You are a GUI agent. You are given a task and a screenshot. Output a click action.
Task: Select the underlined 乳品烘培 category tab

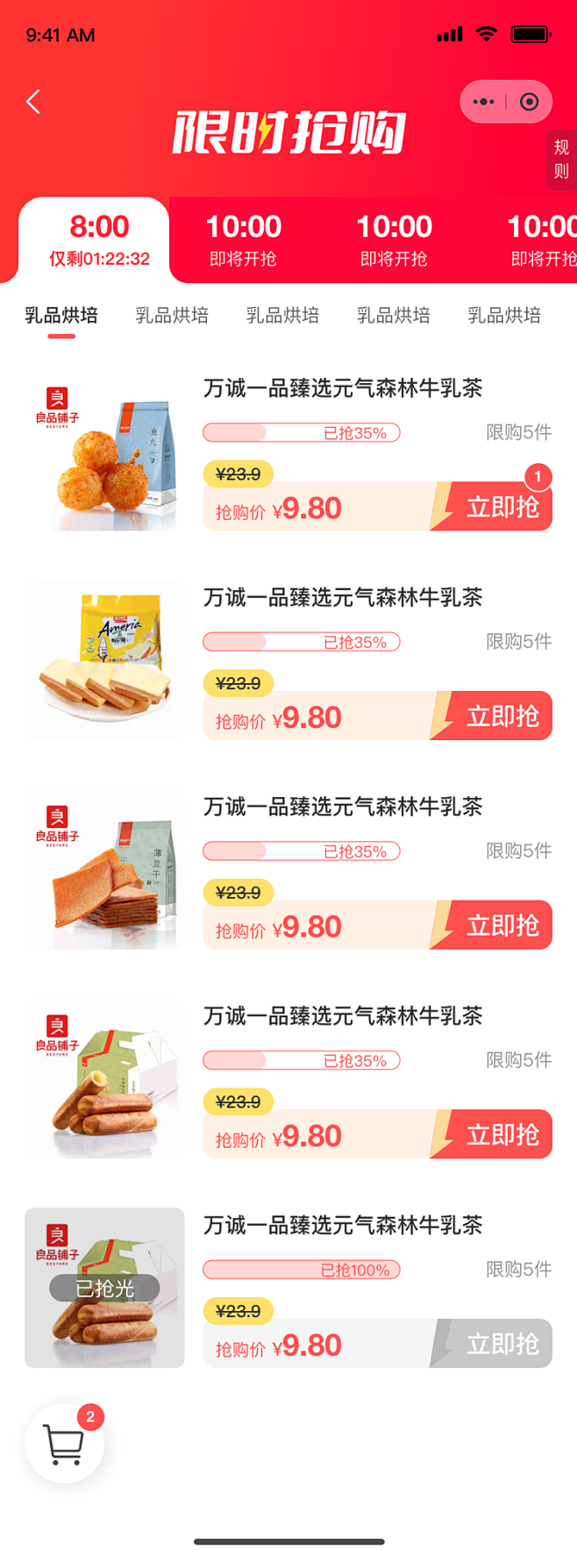click(x=61, y=316)
